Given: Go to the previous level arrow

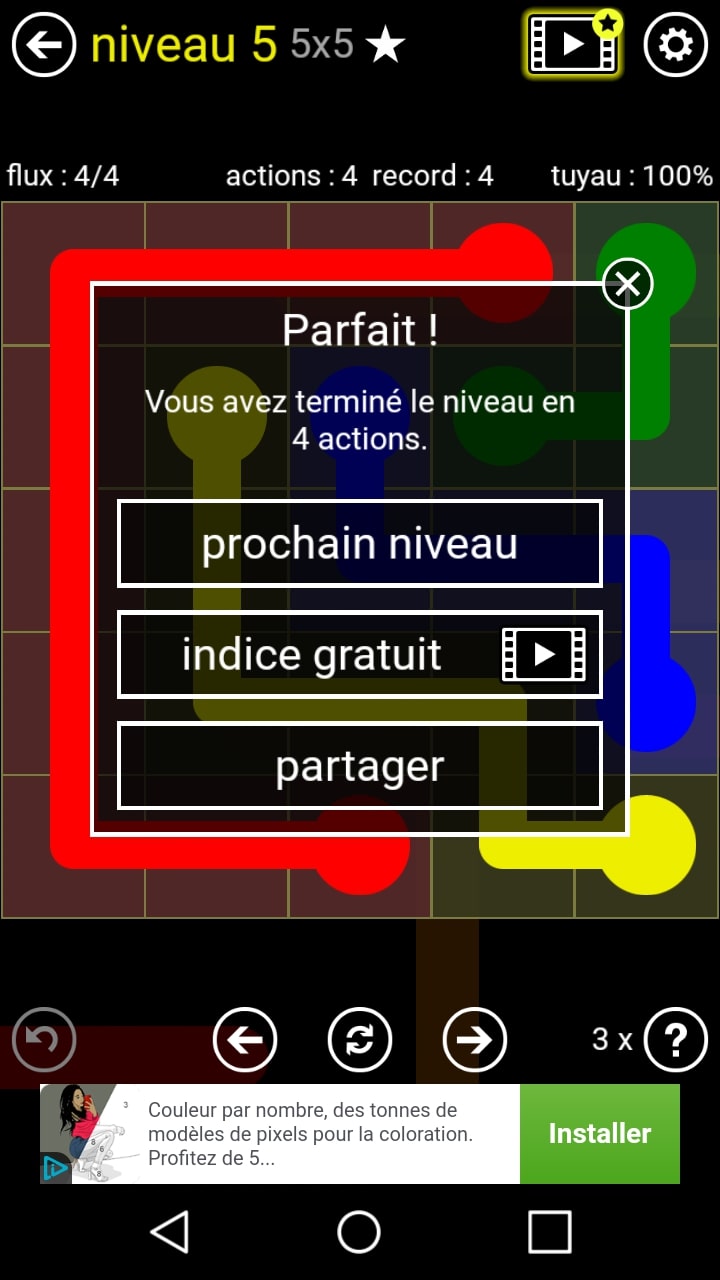Looking at the screenshot, I should [245, 1040].
